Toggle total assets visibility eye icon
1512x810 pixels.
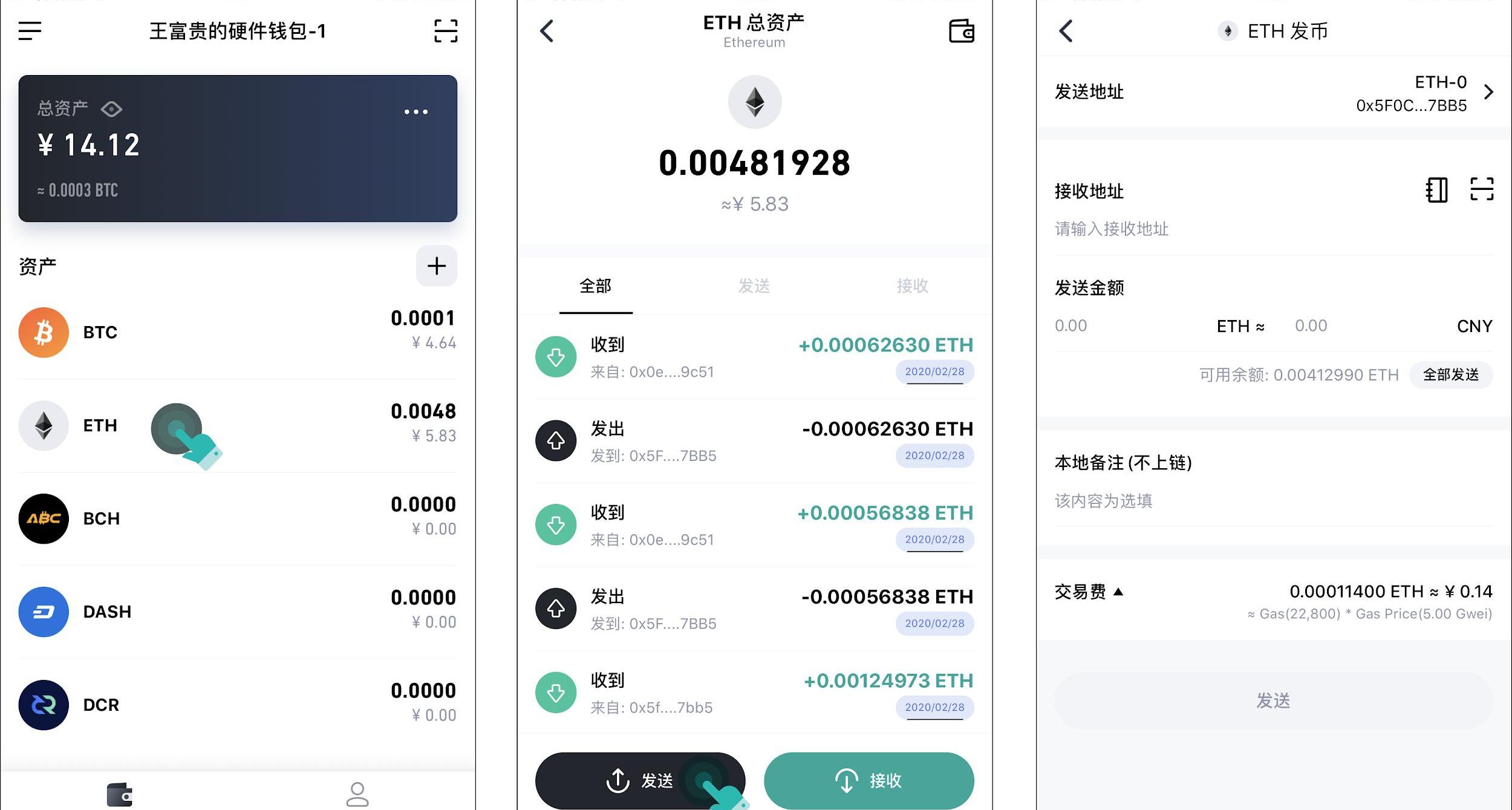coord(112,109)
